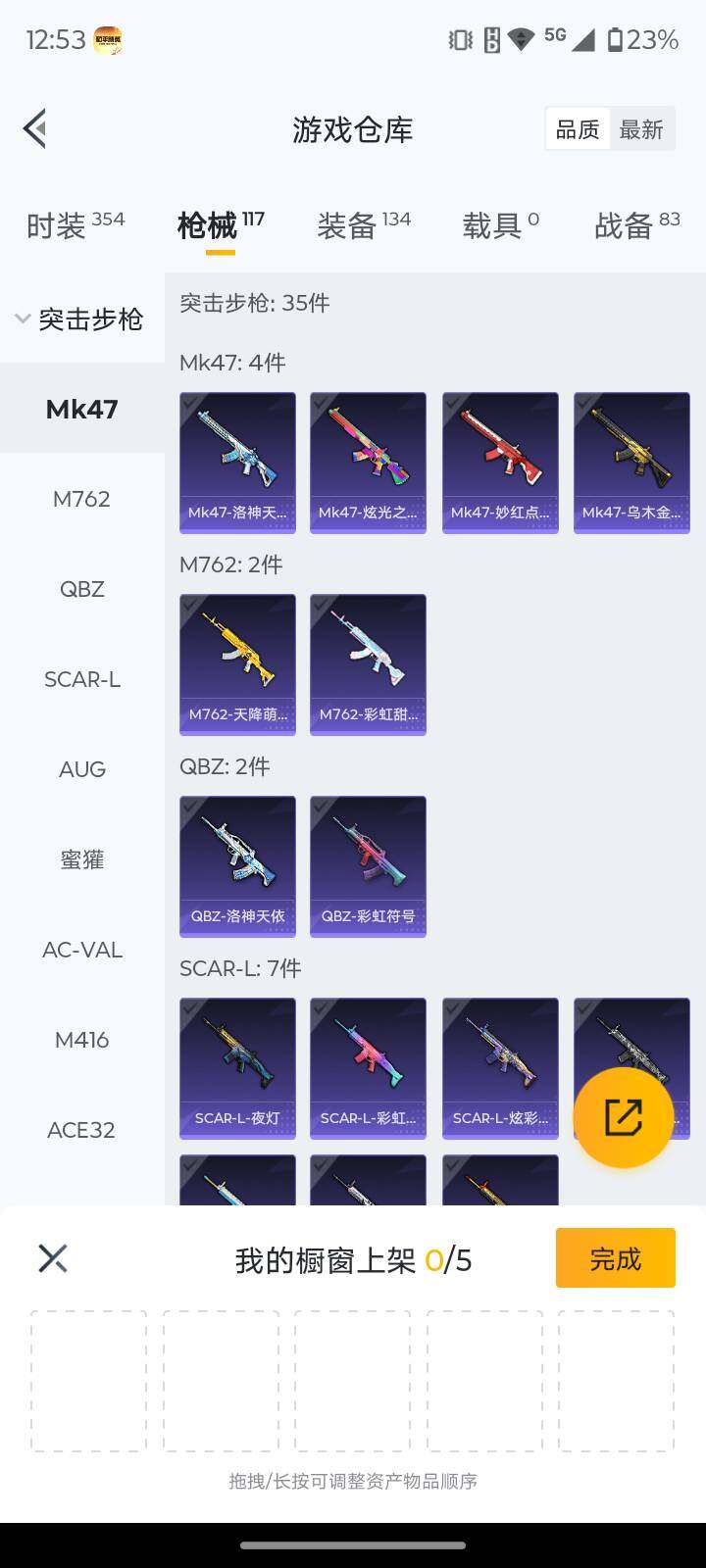Select 蜜獾 in the side list
Viewport: 706px width, 1568px height.
tap(81, 859)
